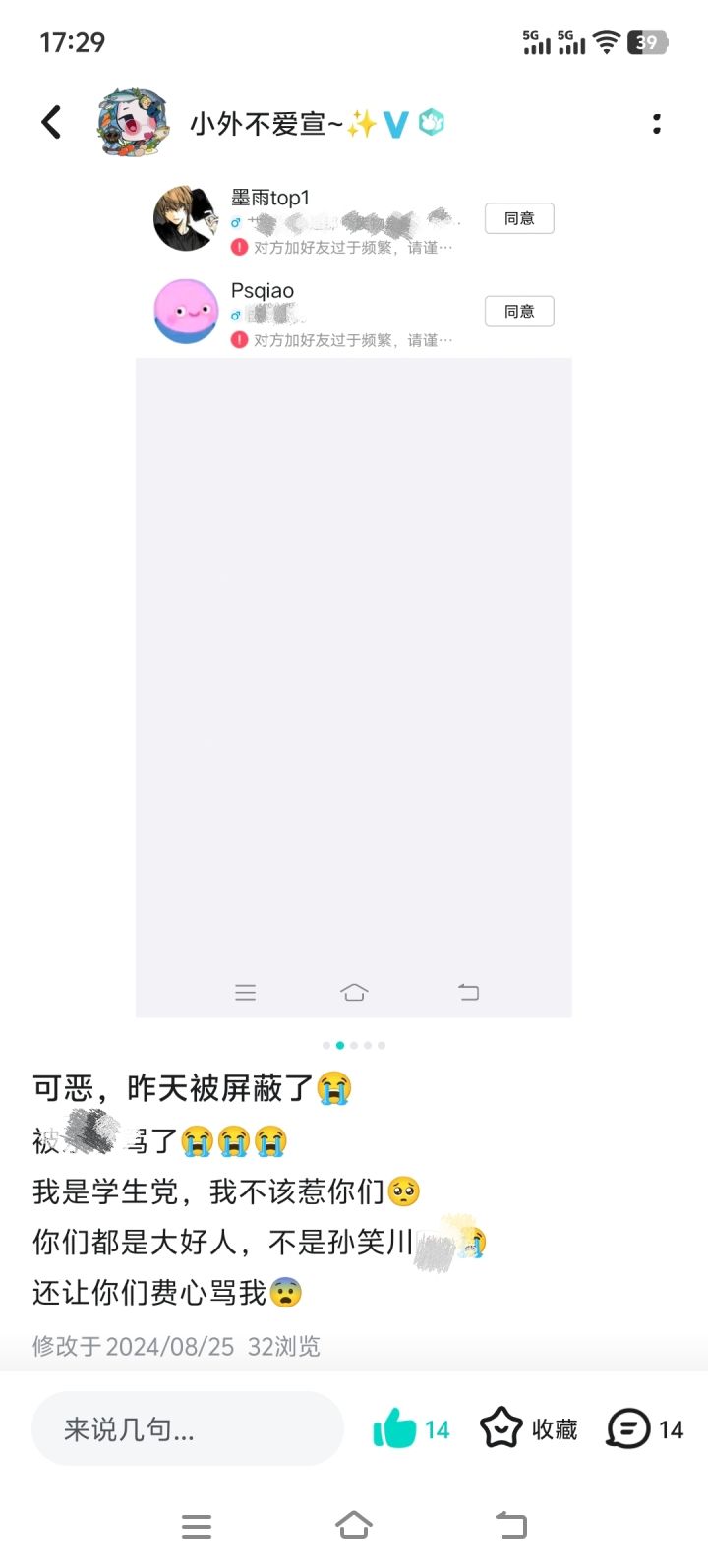Tap the 收藏 star icon
Viewport: 708px width, 1568px height.
tap(501, 1428)
